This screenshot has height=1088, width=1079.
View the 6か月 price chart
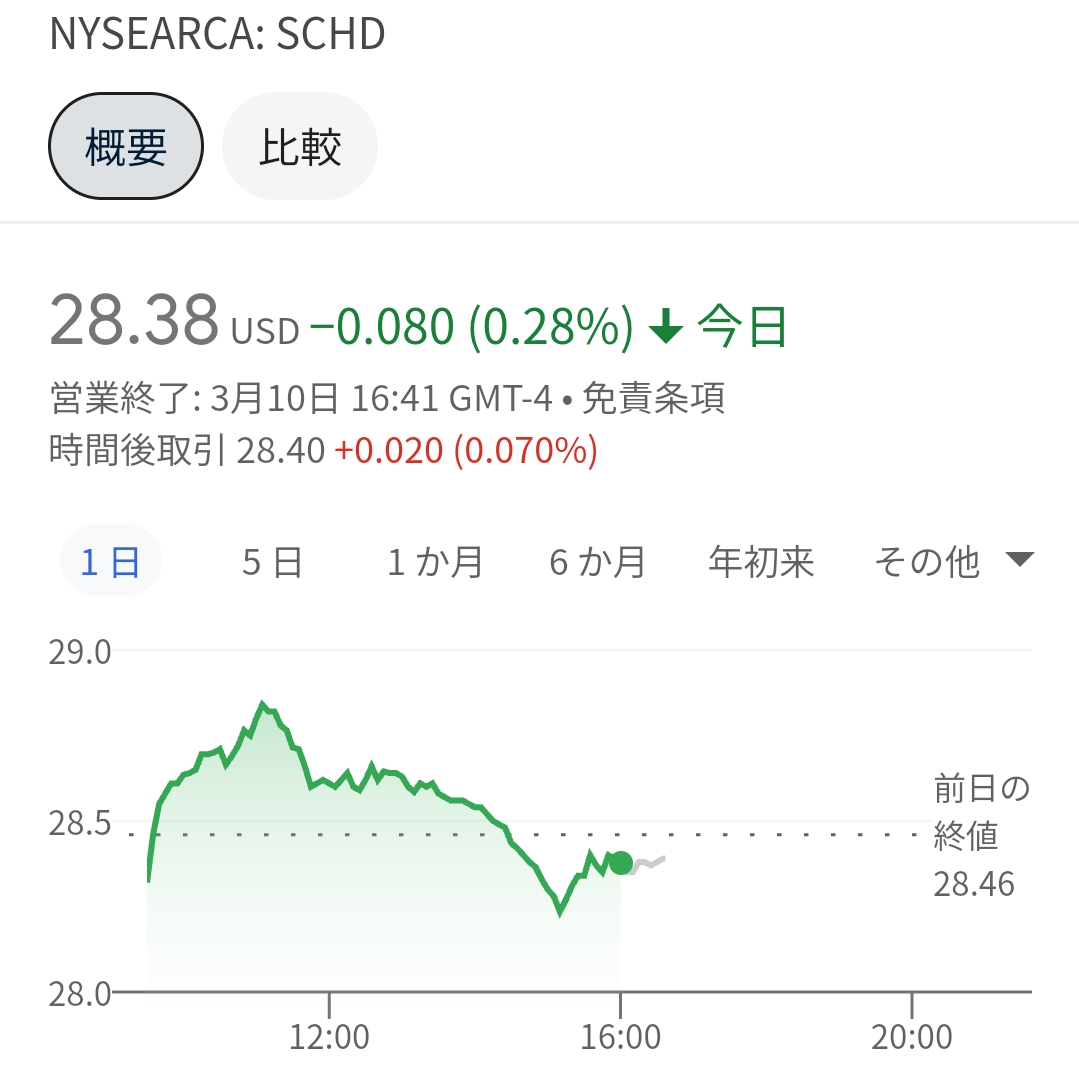click(x=597, y=562)
